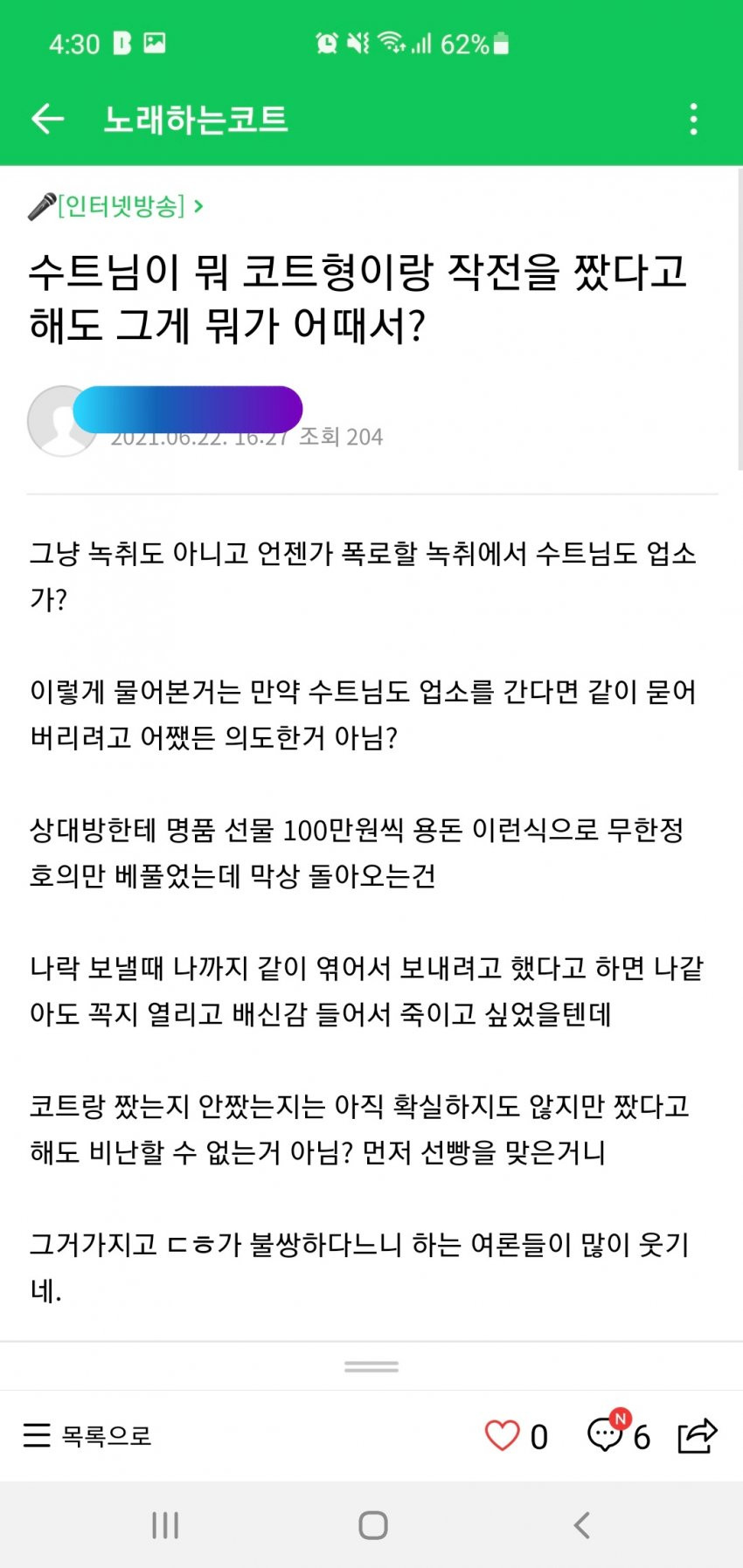Viewport: 743px width, 1568px height.
Task: Go back using the header arrow
Action: click(48, 119)
